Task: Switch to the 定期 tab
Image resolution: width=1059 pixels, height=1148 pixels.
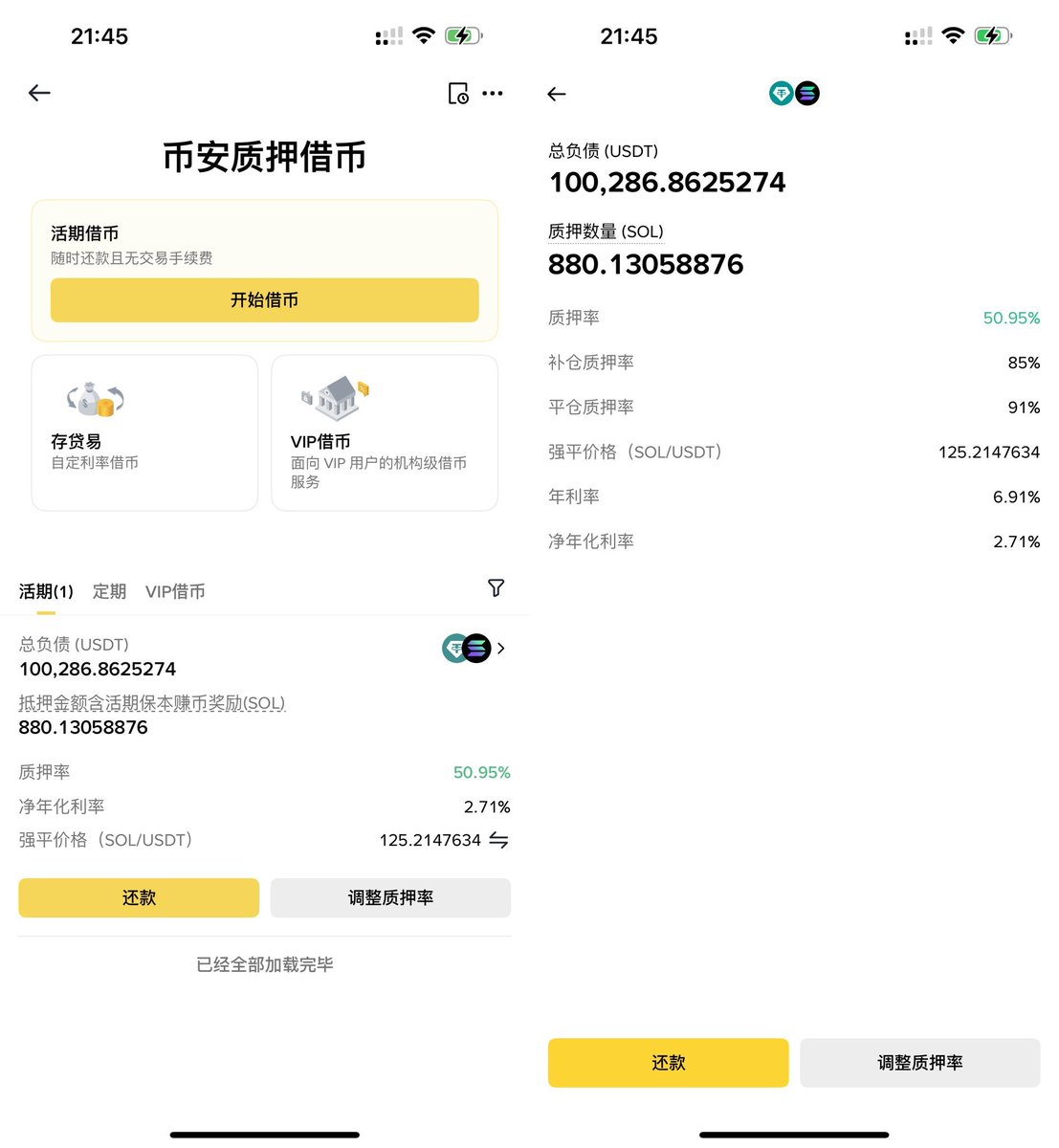Action: click(x=109, y=591)
